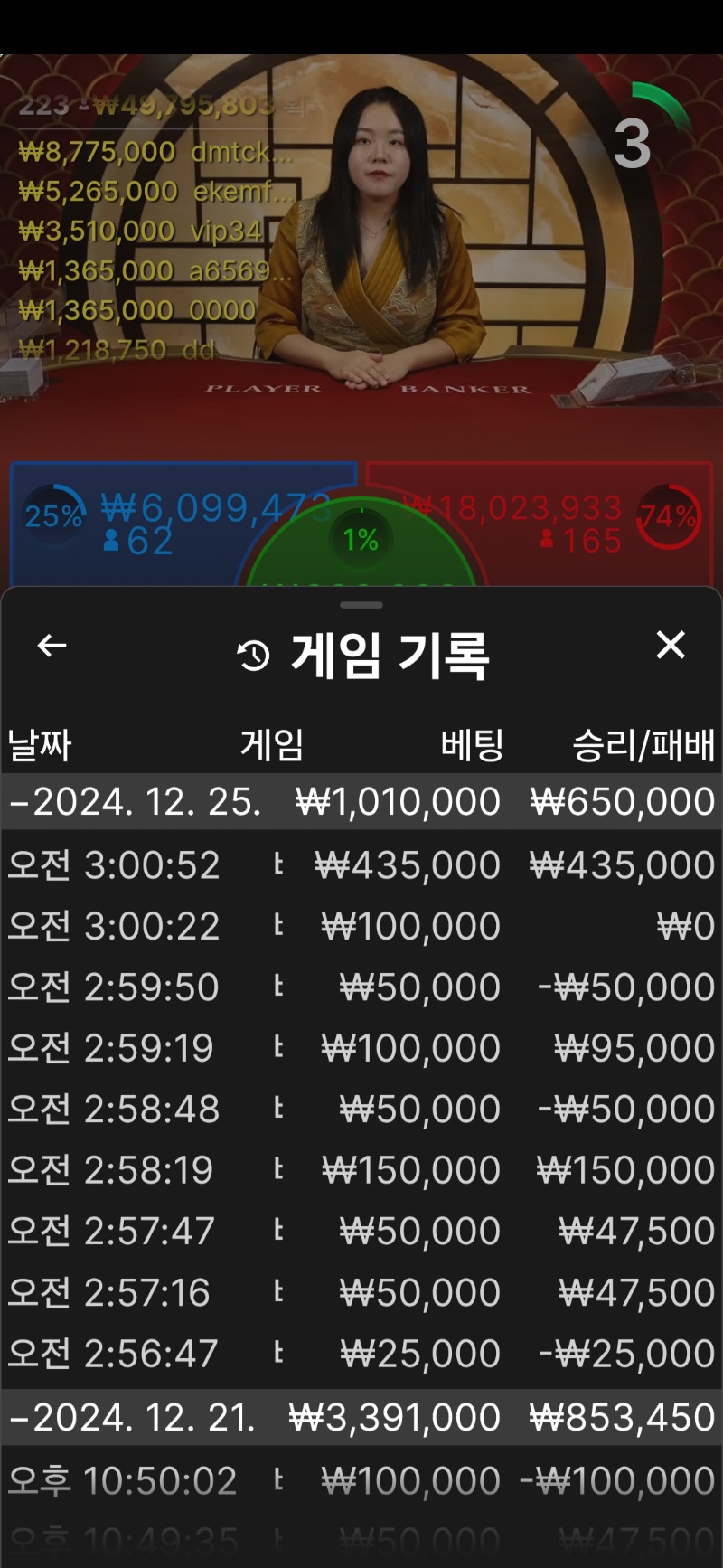The image size is (723, 1568).
Task: Select the 오전 2:58:19 history row
Action: (361, 1170)
